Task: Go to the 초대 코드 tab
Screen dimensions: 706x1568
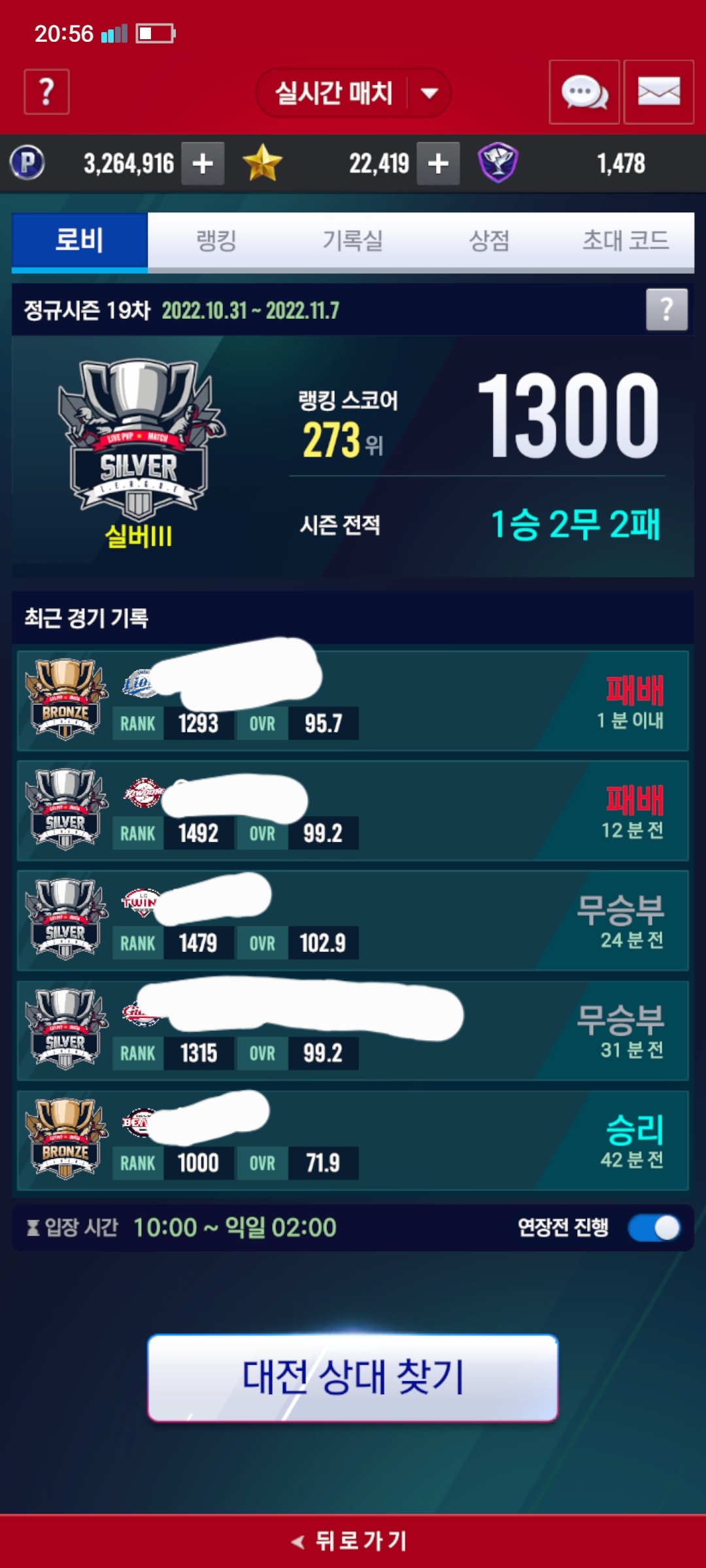Action: coord(625,240)
